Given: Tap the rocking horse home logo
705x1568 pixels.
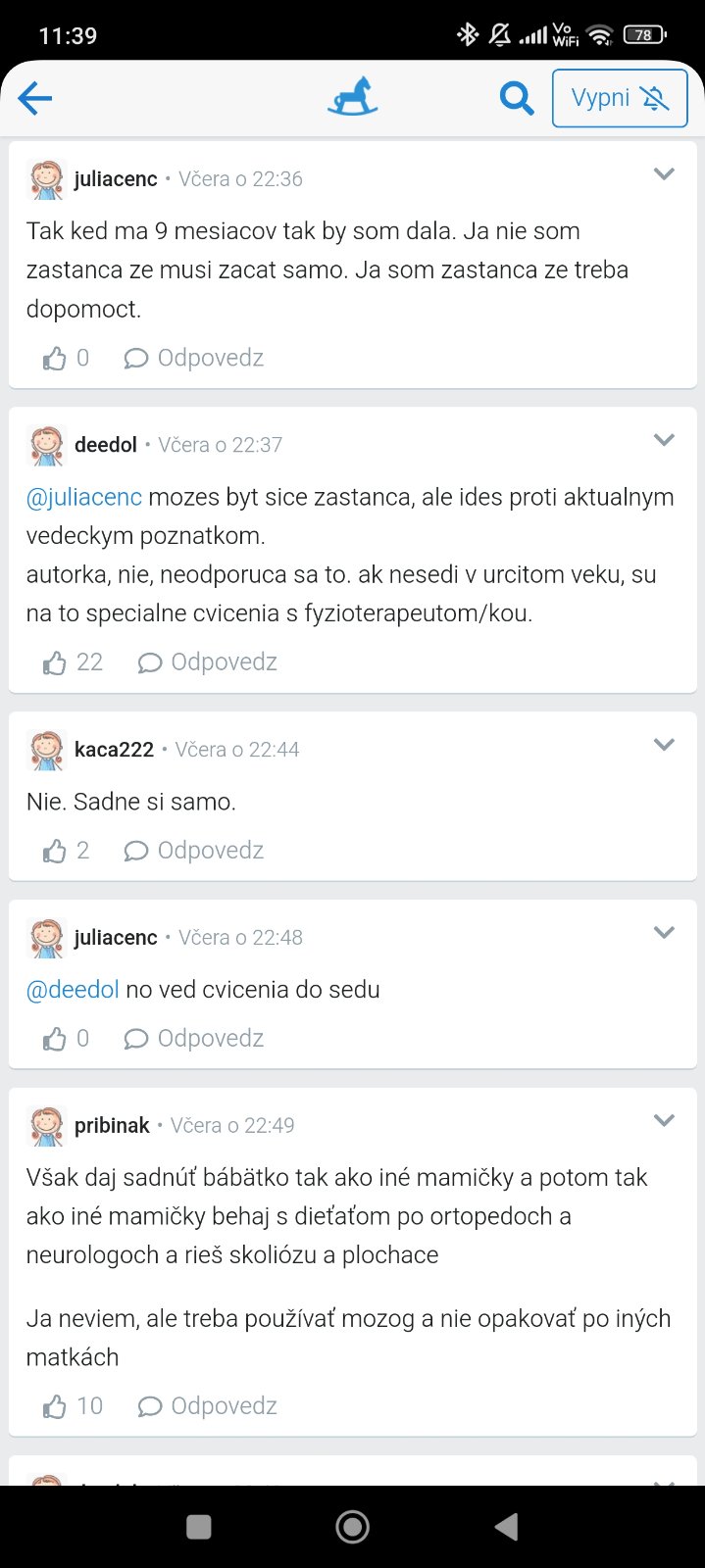Looking at the screenshot, I should pyautogui.click(x=352, y=98).
